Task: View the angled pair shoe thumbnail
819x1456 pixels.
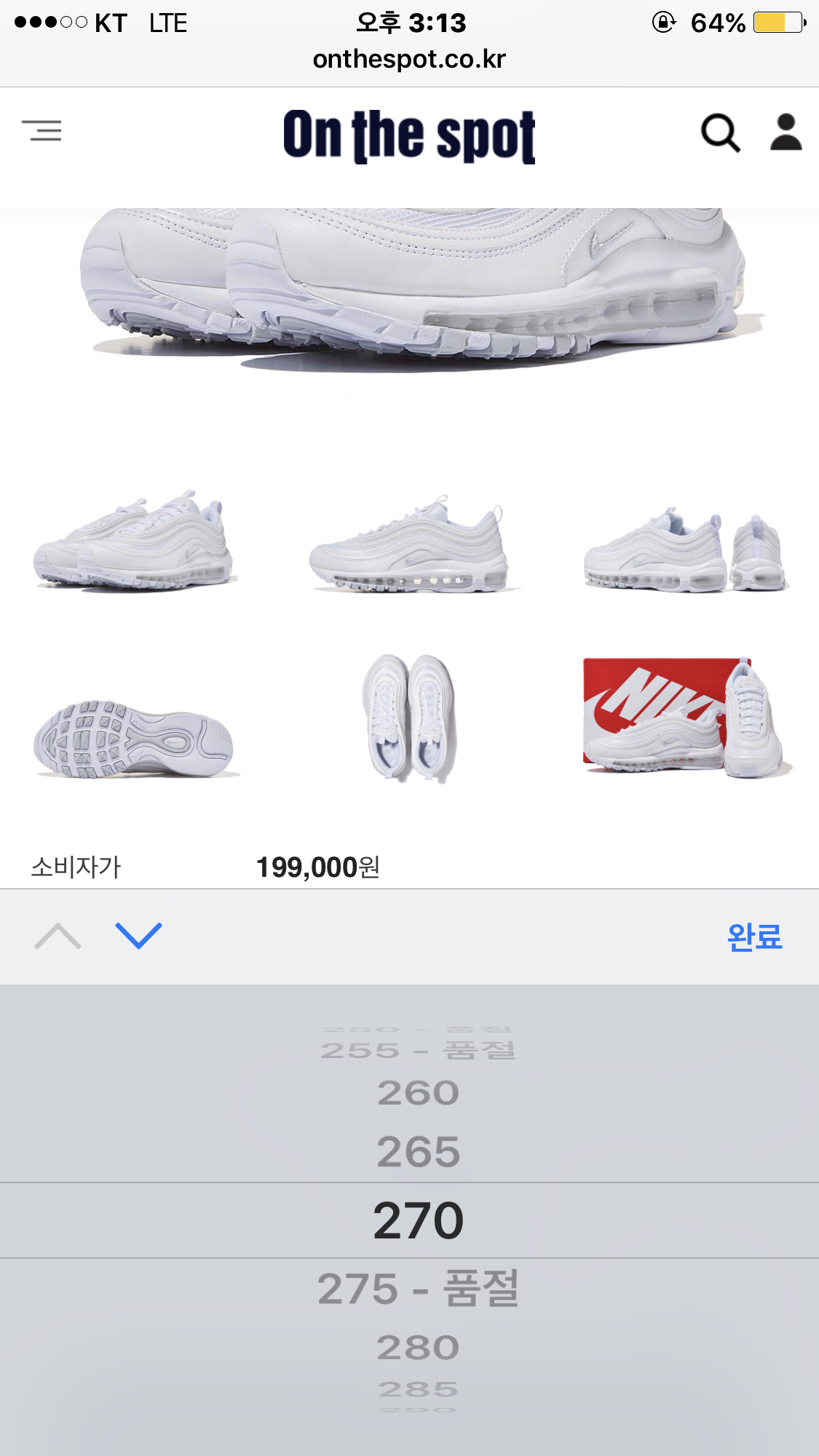Action: point(135,542)
